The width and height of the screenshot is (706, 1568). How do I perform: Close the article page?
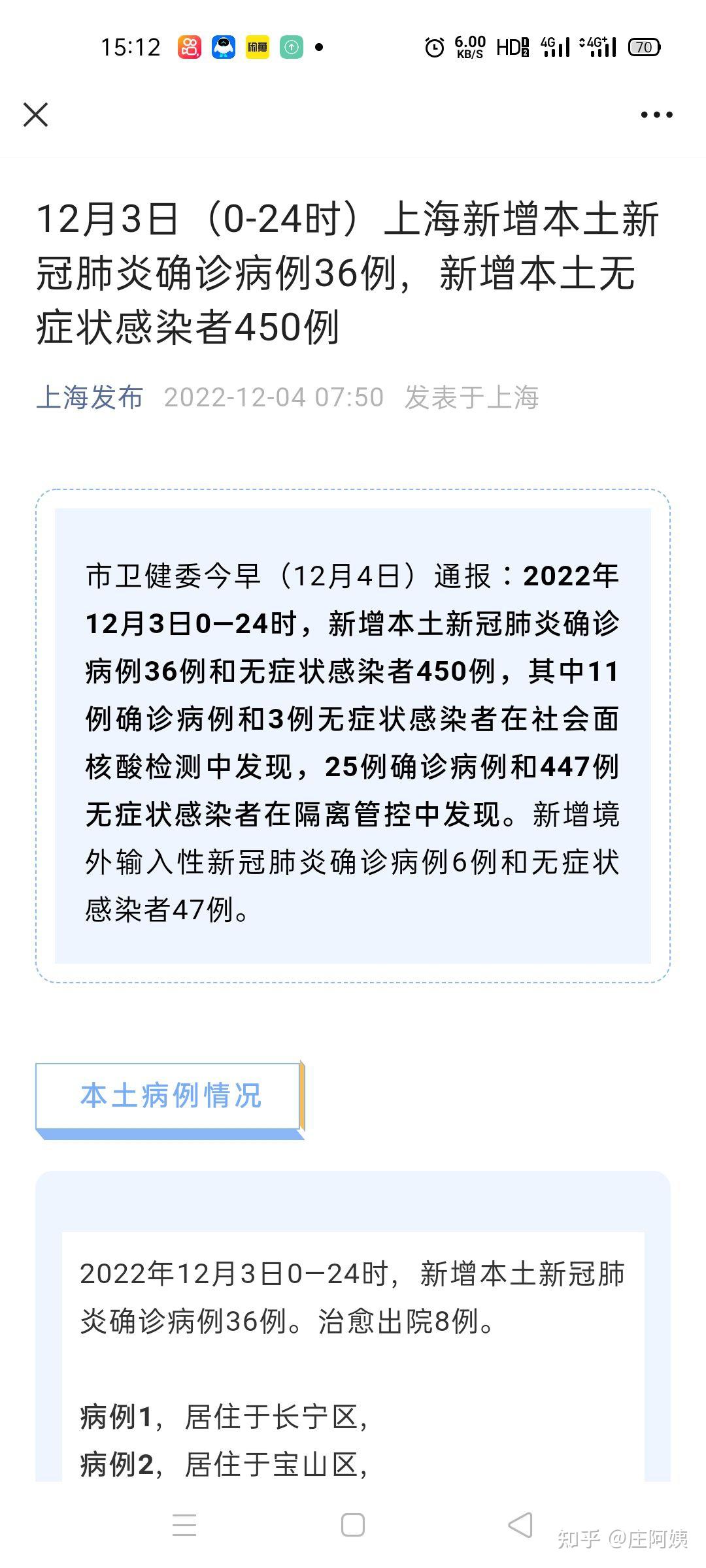[35, 115]
